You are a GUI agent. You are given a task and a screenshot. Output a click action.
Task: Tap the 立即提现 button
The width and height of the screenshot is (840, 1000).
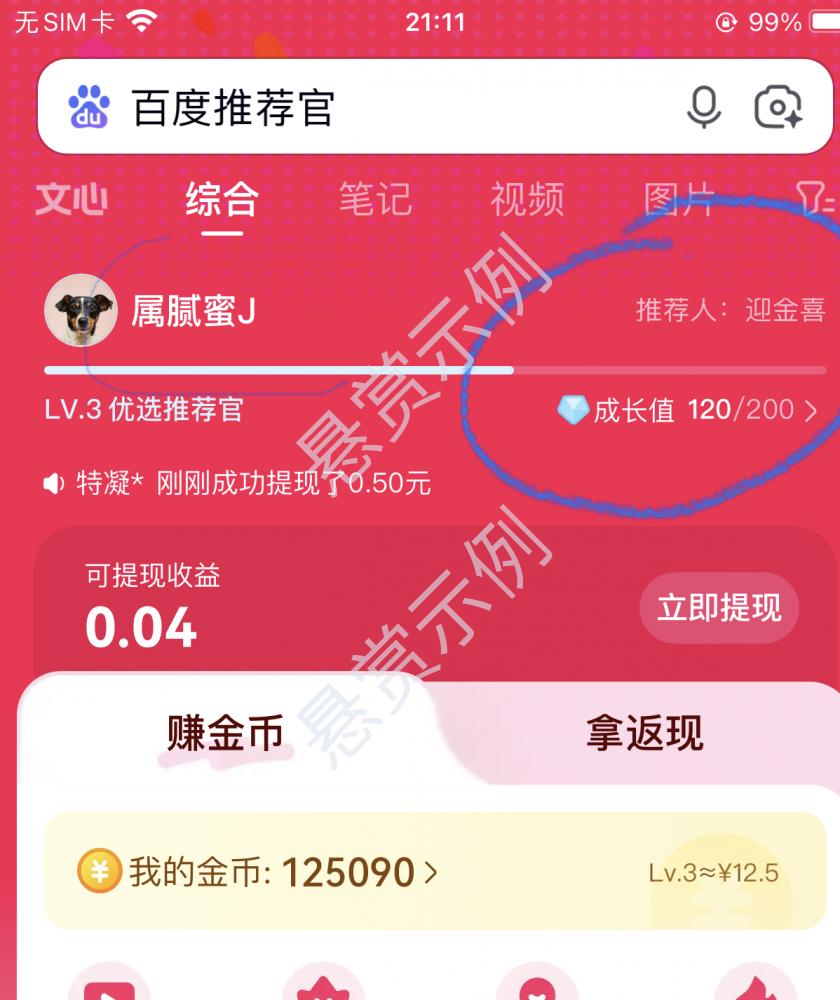click(719, 608)
